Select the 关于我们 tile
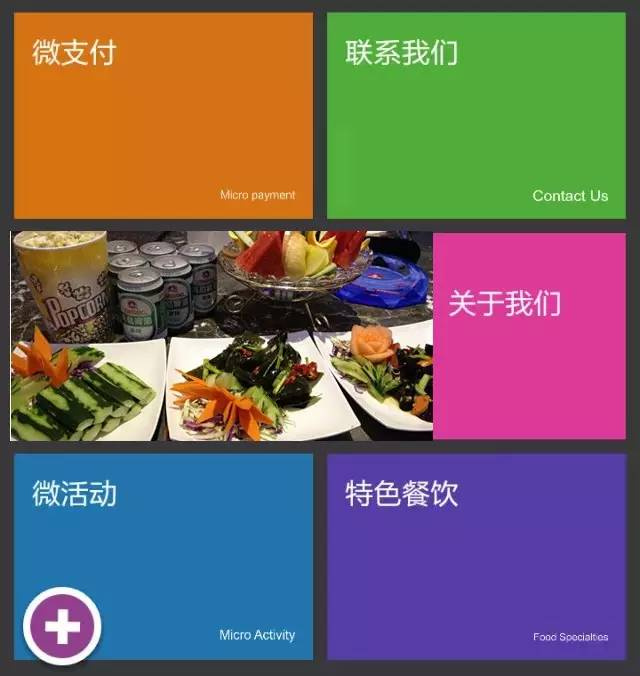 (529, 335)
